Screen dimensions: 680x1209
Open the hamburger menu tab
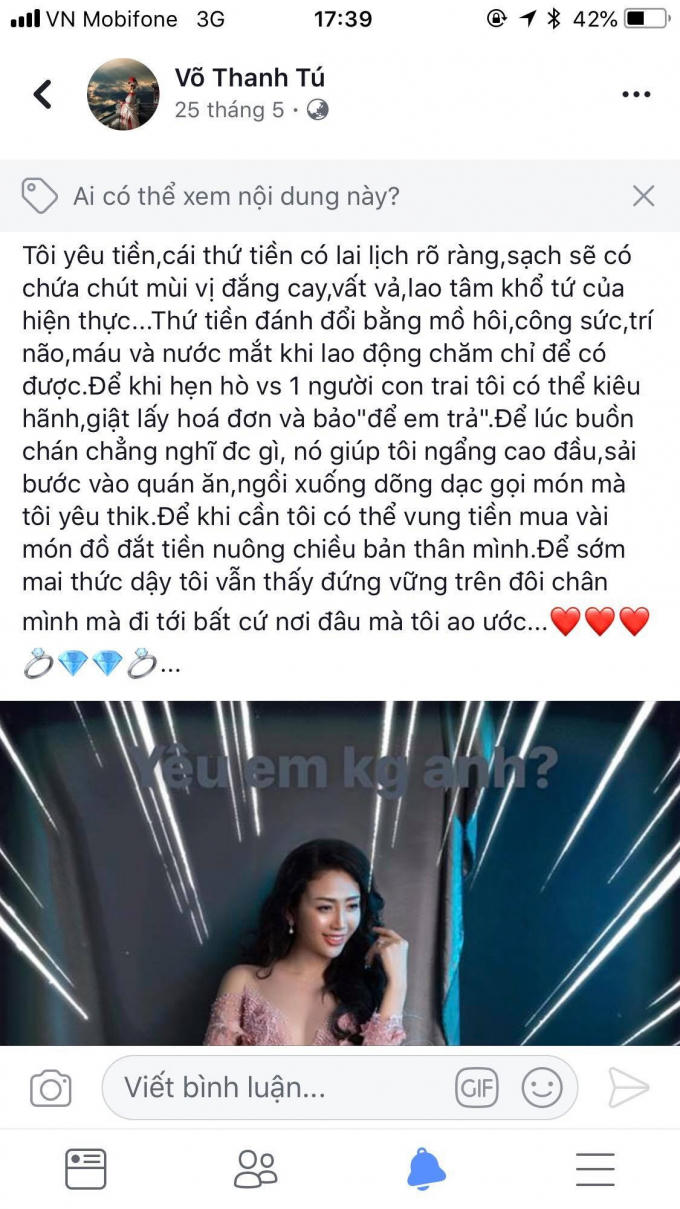pos(595,1168)
